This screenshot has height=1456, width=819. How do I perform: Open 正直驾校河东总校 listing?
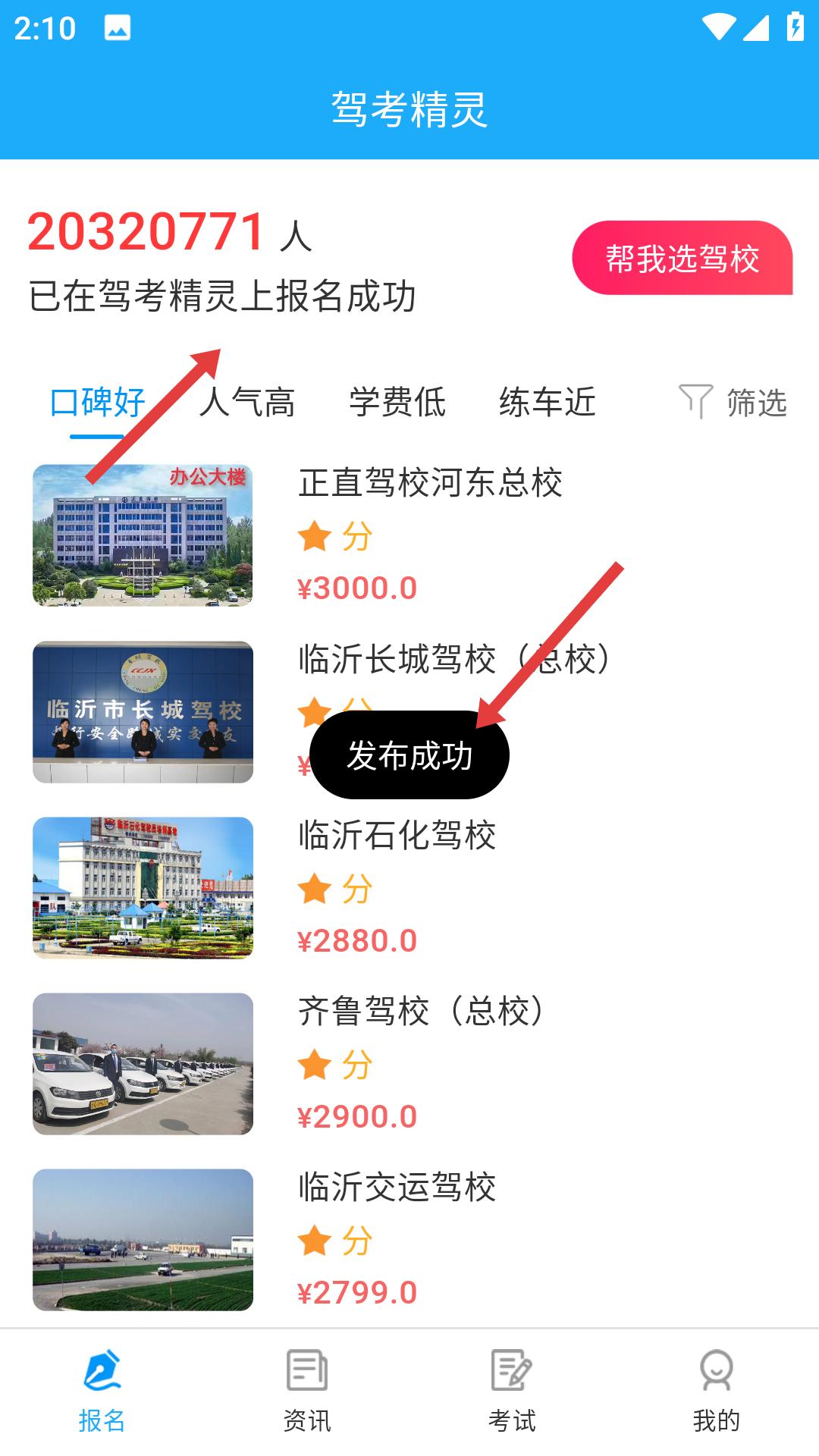click(430, 484)
